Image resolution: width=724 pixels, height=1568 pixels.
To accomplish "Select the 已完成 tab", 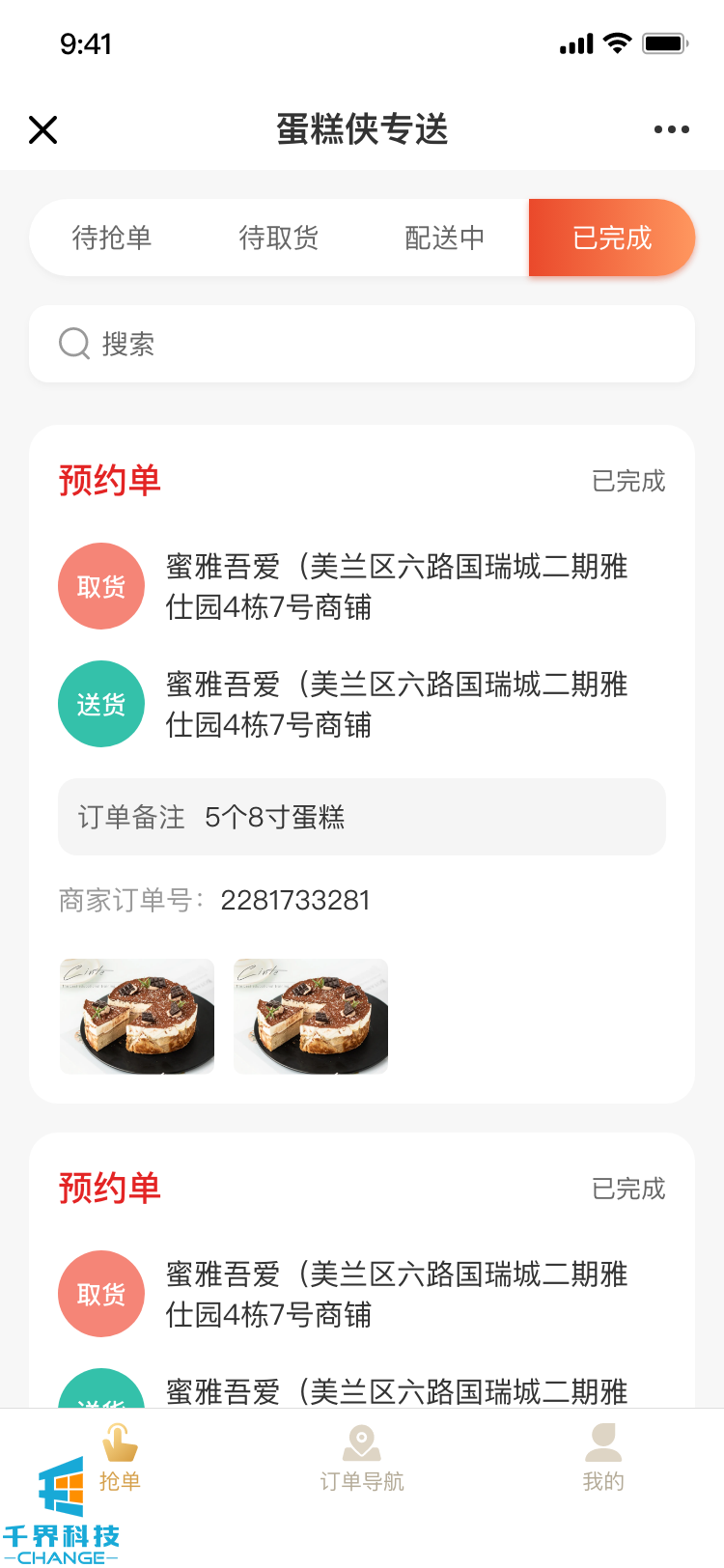I will pos(612,238).
